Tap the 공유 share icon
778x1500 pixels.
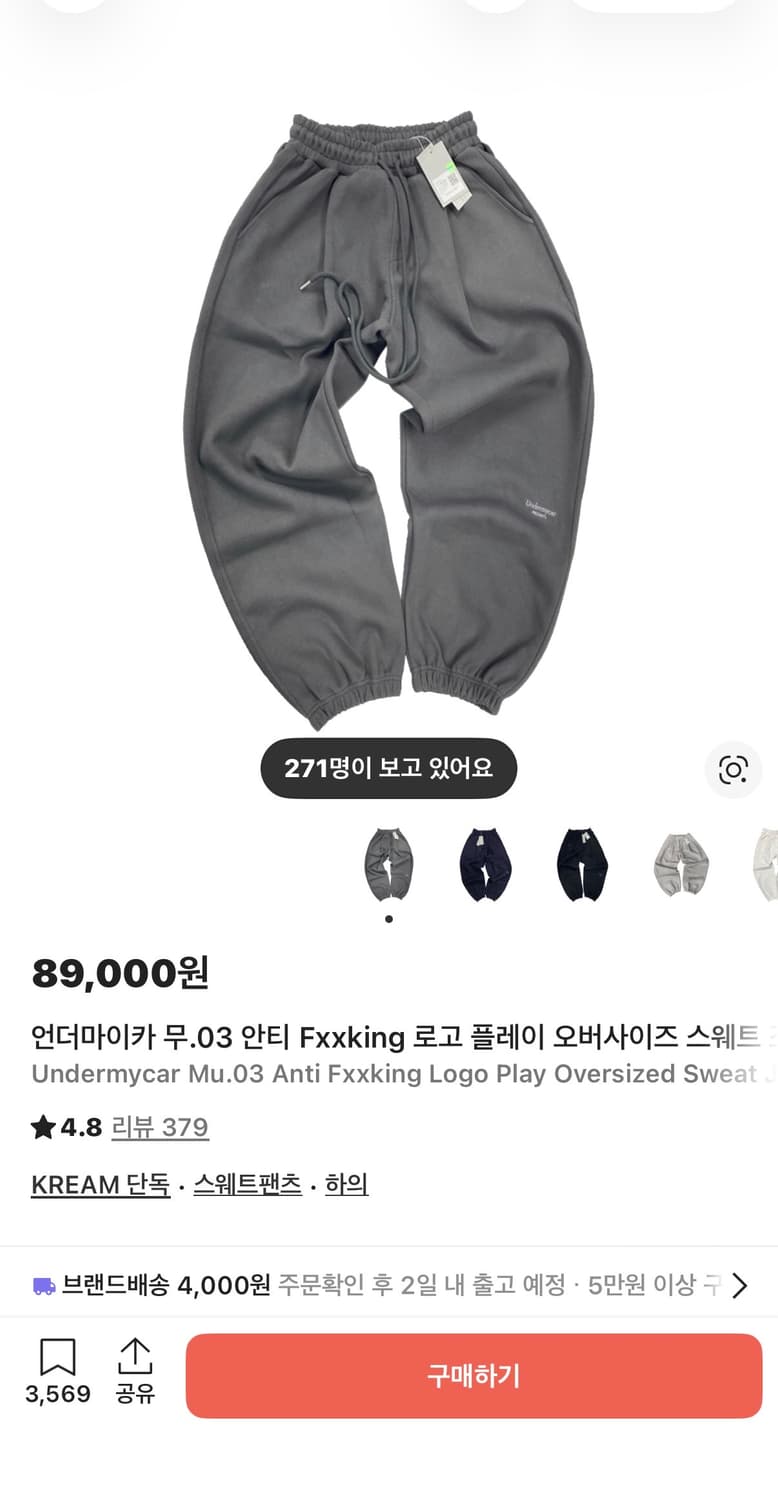point(136,1356)
